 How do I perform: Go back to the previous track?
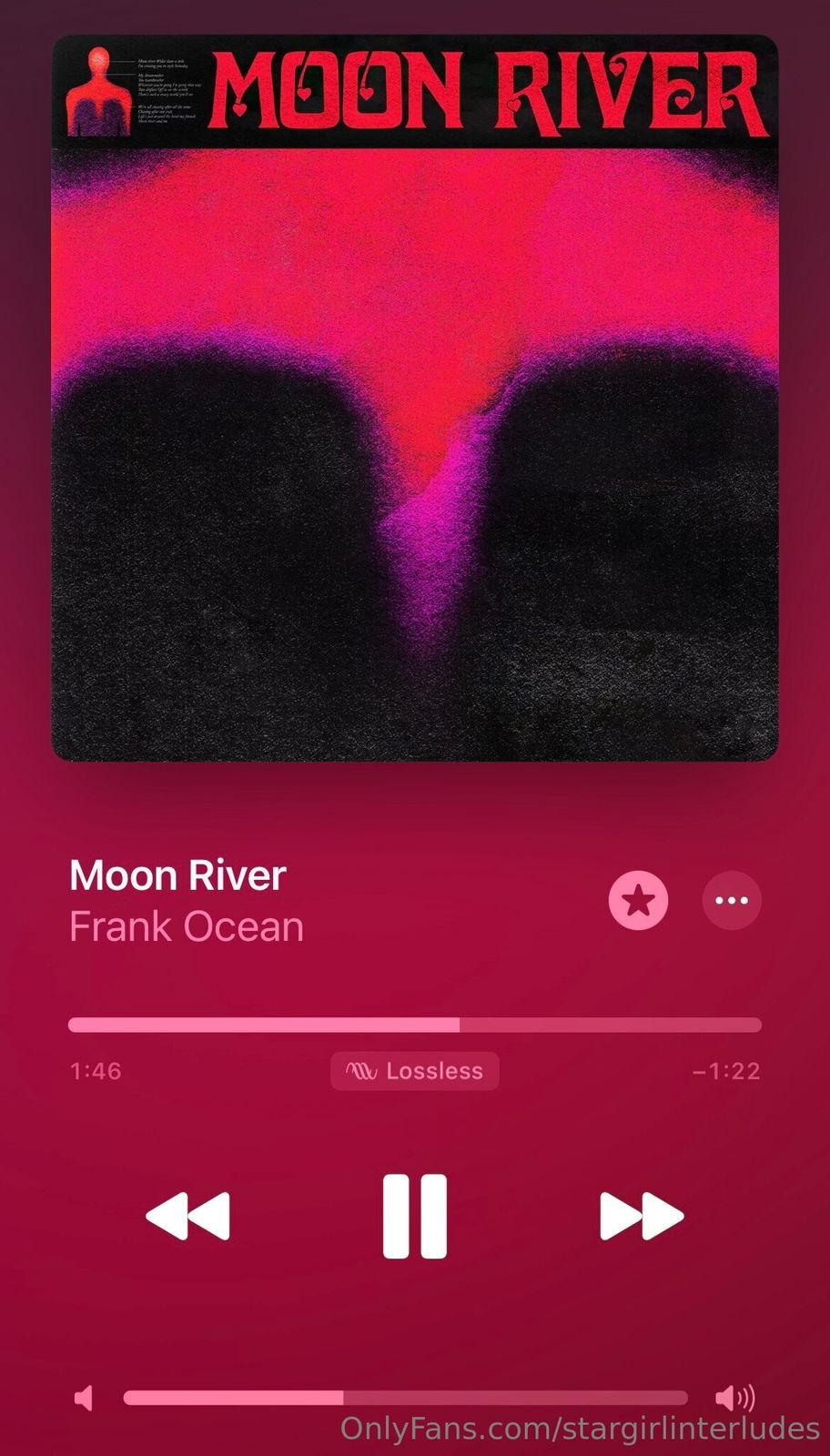point(188,1216)
